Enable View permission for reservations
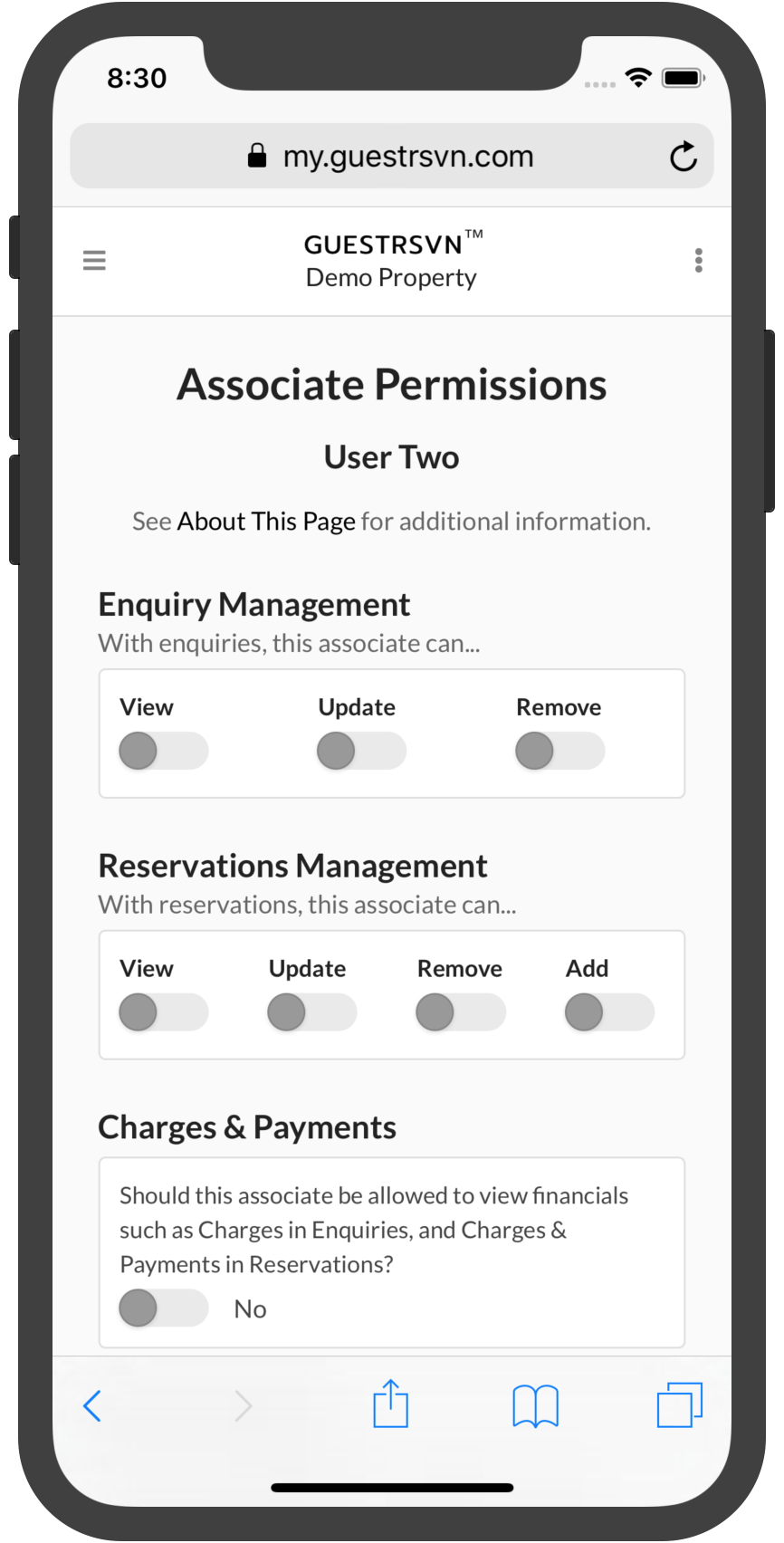 pyautogui.click(x=163, y=1012)
